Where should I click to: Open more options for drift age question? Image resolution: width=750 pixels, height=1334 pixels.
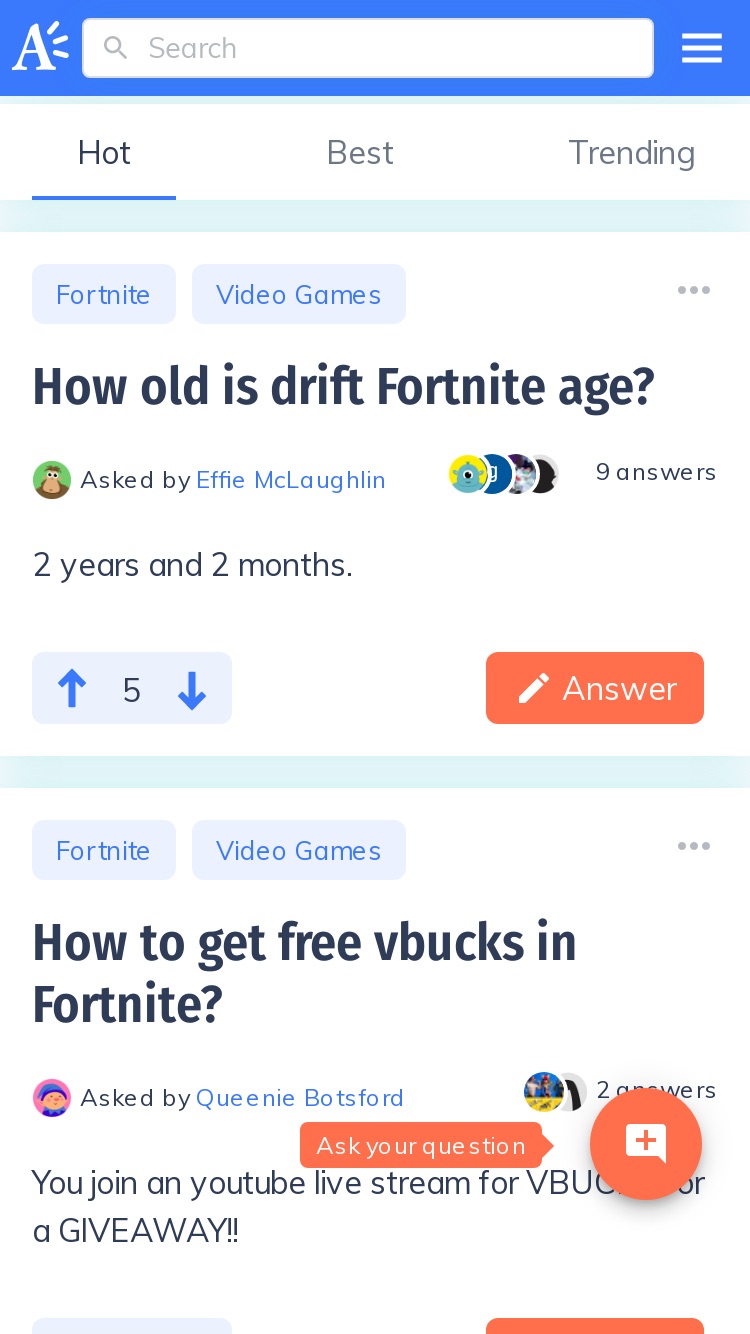click(x=694, y=291)
